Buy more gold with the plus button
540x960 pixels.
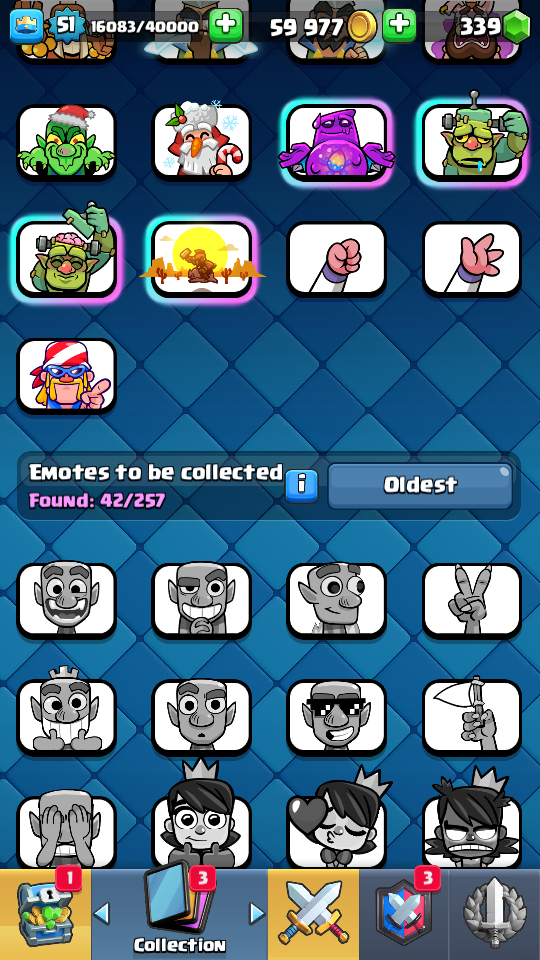[399, 26]
